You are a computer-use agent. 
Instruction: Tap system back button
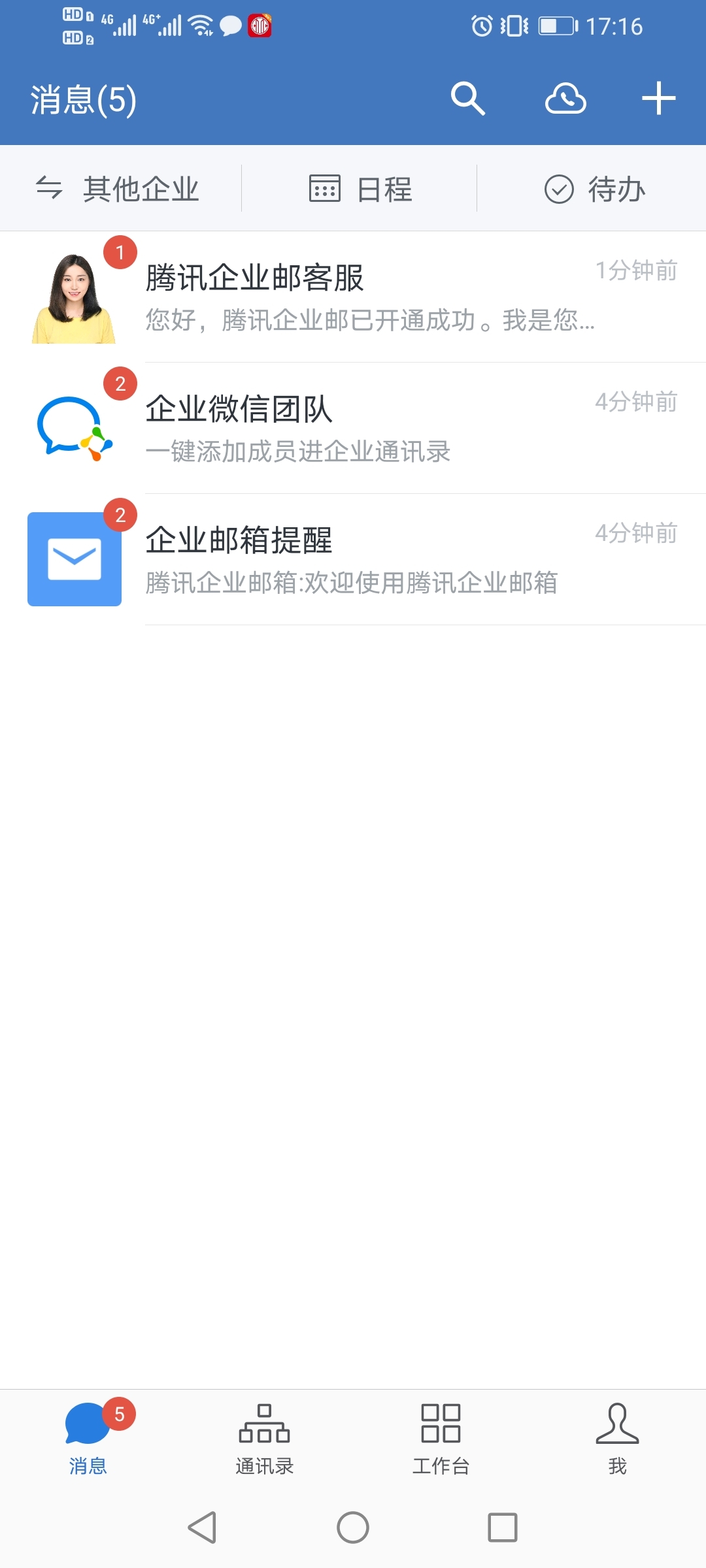[203, 1527]
